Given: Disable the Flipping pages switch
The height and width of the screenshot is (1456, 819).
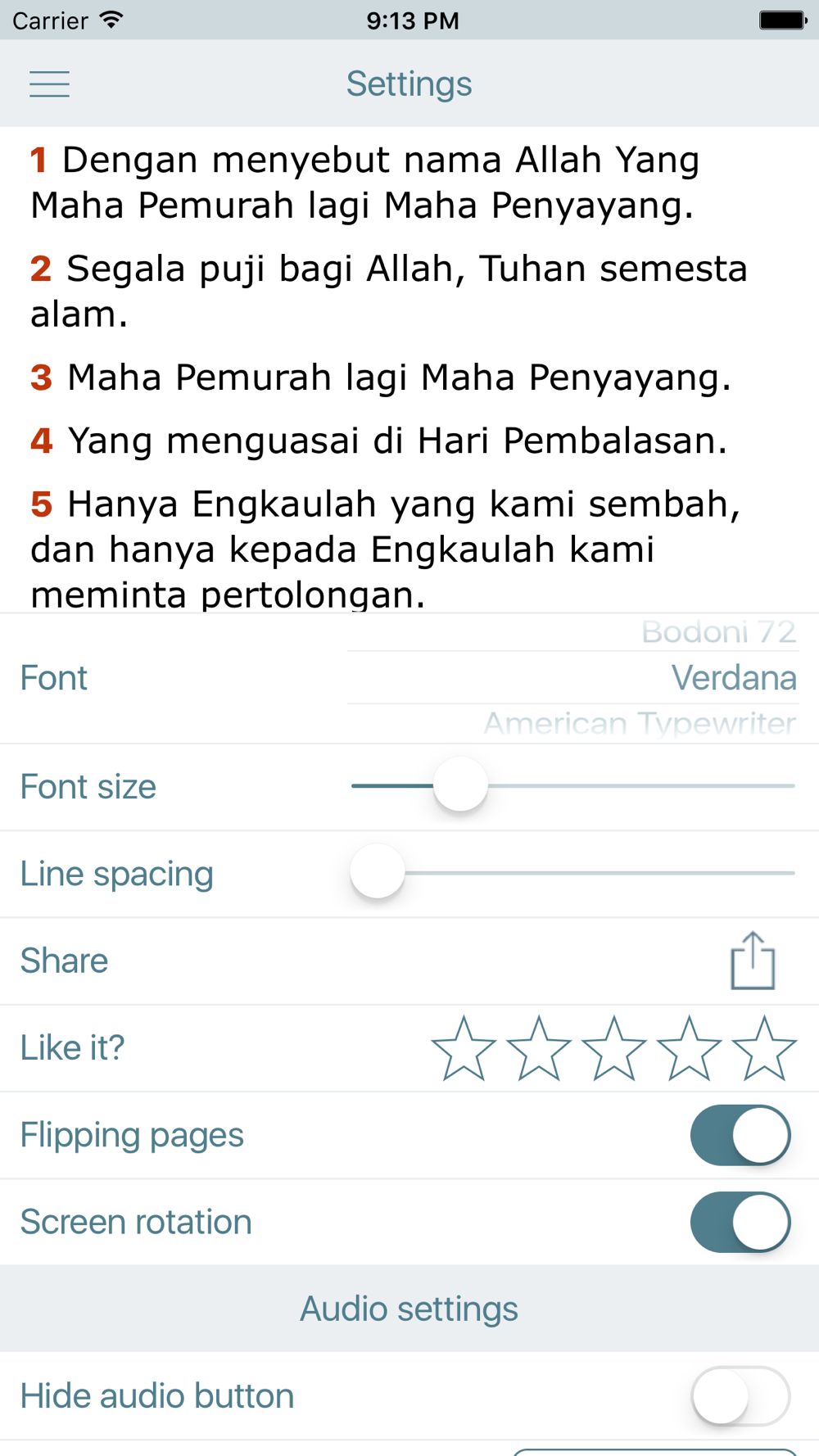Looking at the screenshot, I should point(740,1135).
